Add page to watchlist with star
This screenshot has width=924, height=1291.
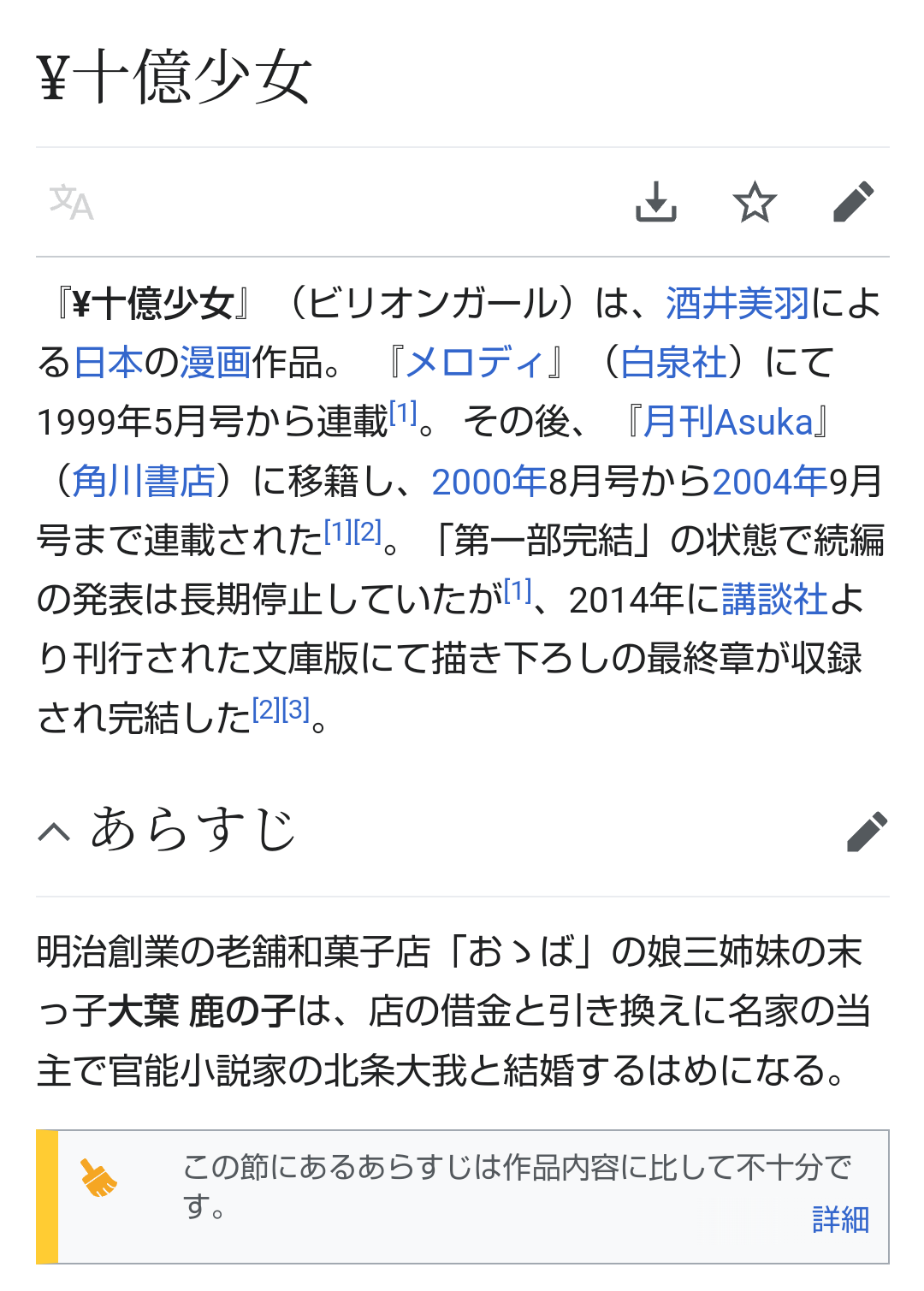[x=755, y=203]
